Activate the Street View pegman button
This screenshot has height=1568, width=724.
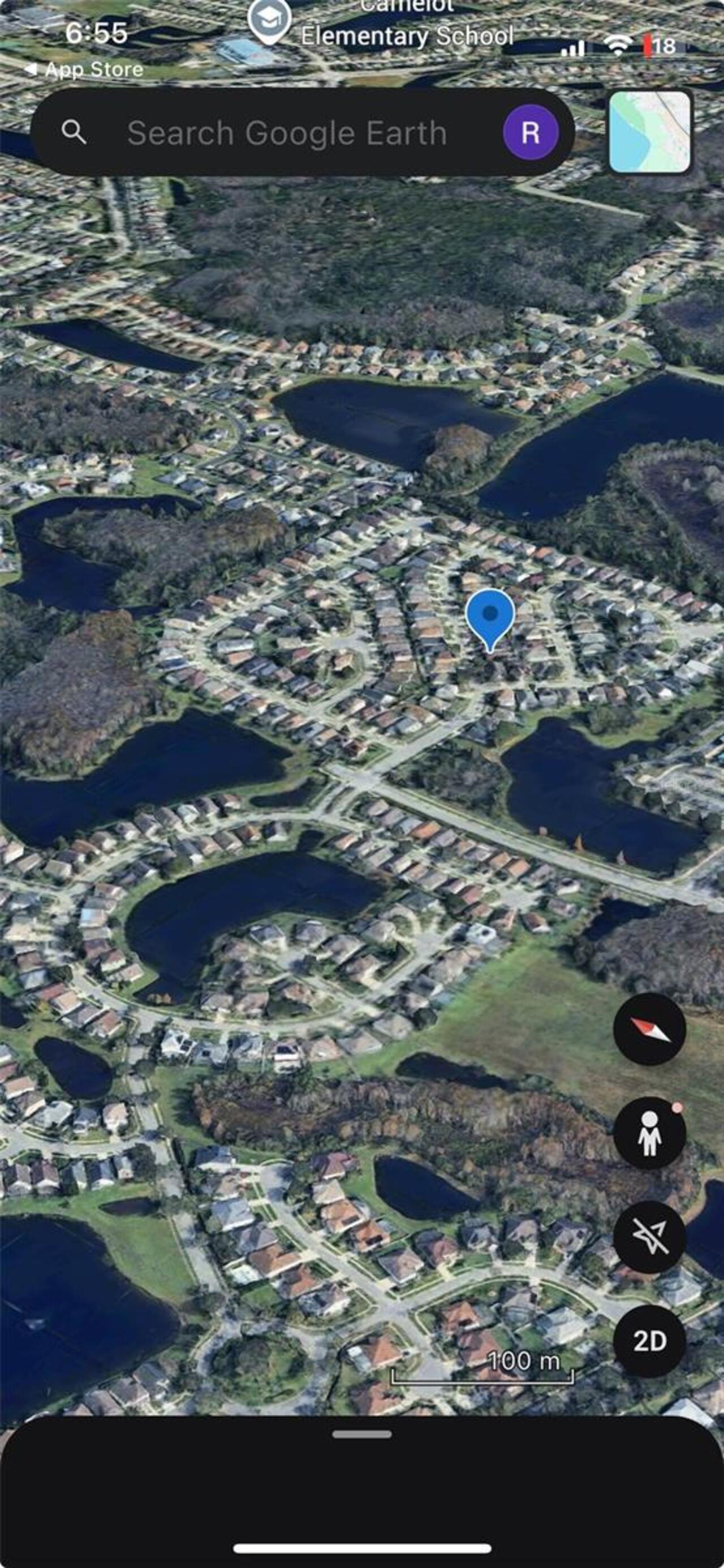click(x=649, y=1133)
